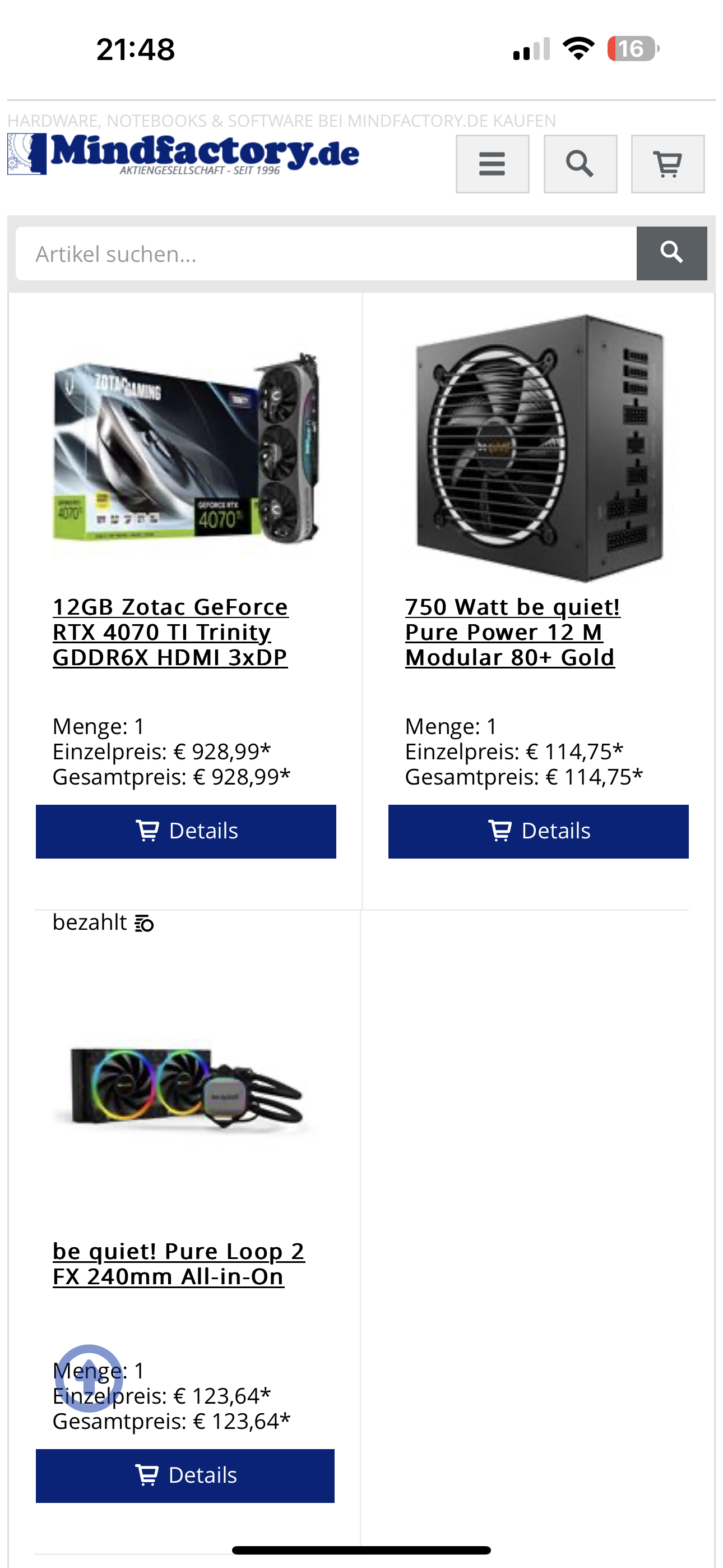Go to the Mindfactory.de homepage logo
Image resolution: width=723 pixels, height=1568 pixels.
[183, 154]
